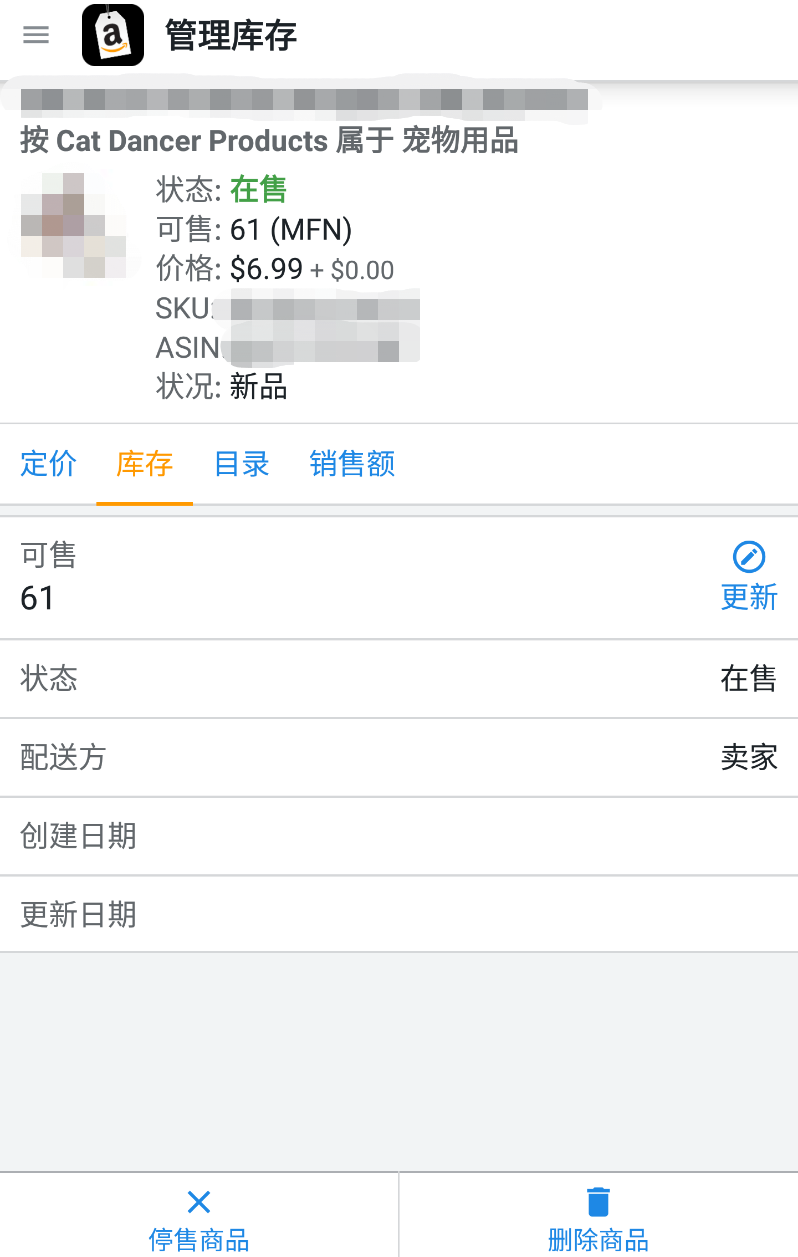The width and height of the screenshot is (798, 1257).
Task: Tap the hamburger icon beside 管理库存
Action: coord(36,35)
